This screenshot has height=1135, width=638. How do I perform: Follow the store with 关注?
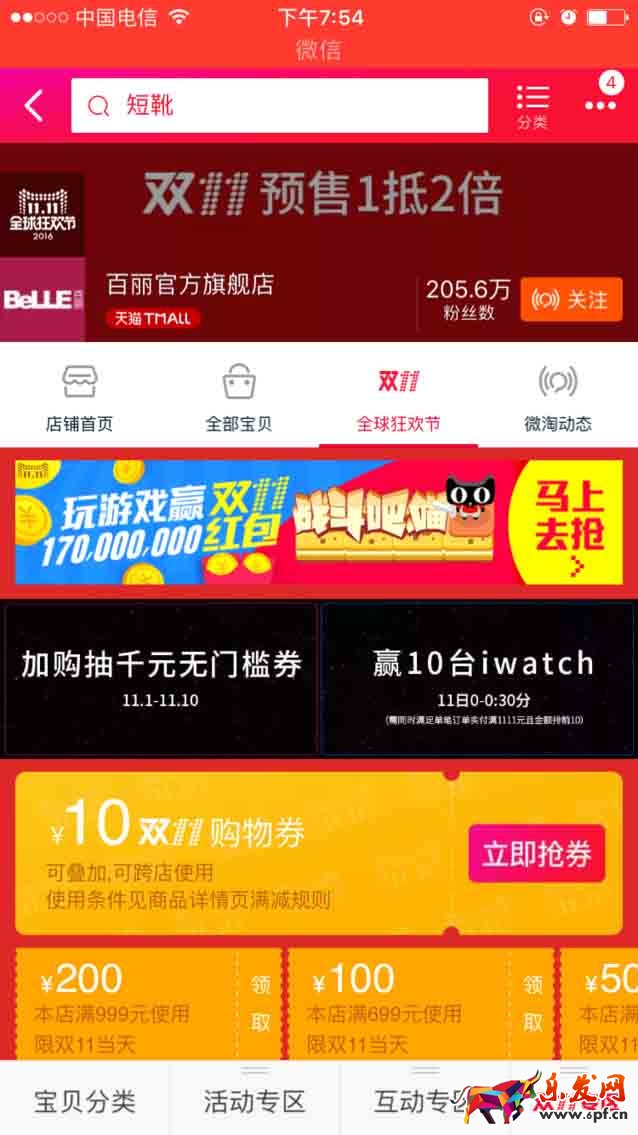pos(571,299)
